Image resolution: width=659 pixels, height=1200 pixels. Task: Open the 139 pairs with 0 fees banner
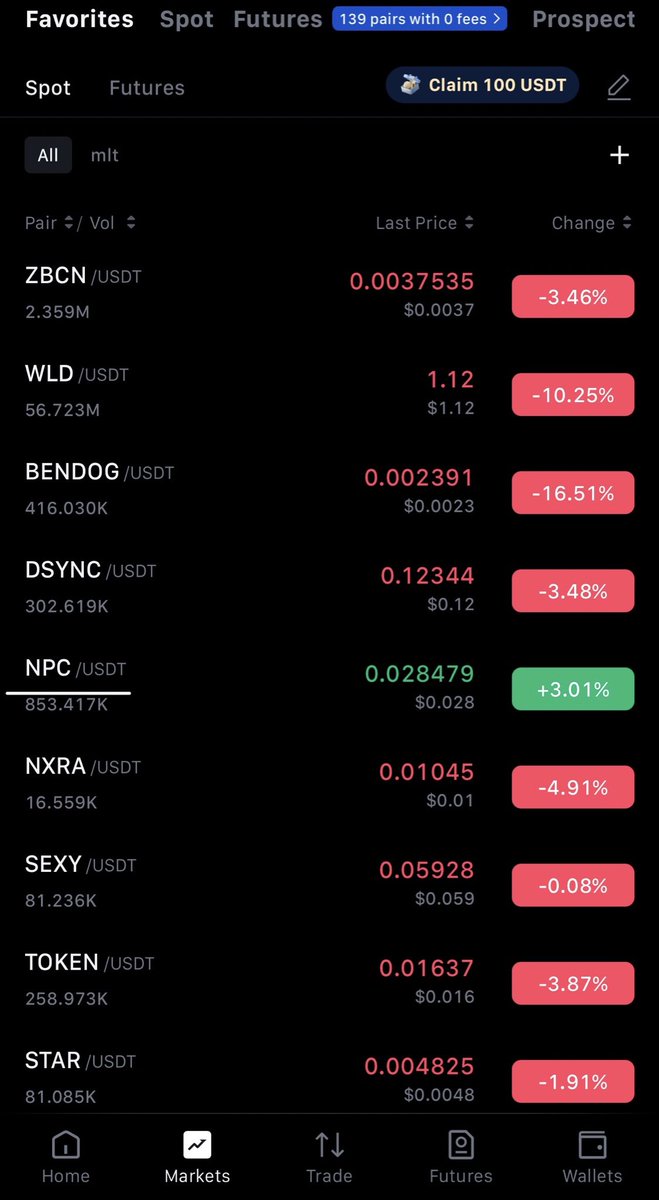pos(419,19)
